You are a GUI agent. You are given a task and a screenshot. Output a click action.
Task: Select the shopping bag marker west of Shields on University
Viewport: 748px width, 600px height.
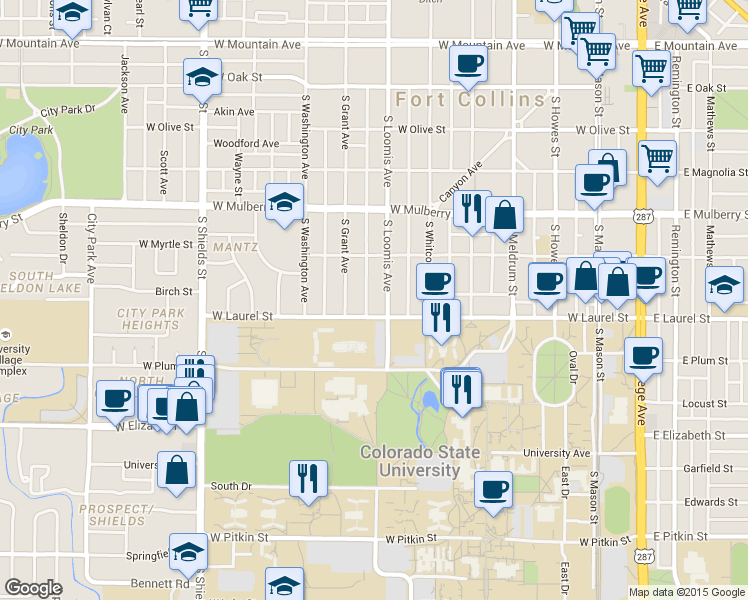pos(177,471)
